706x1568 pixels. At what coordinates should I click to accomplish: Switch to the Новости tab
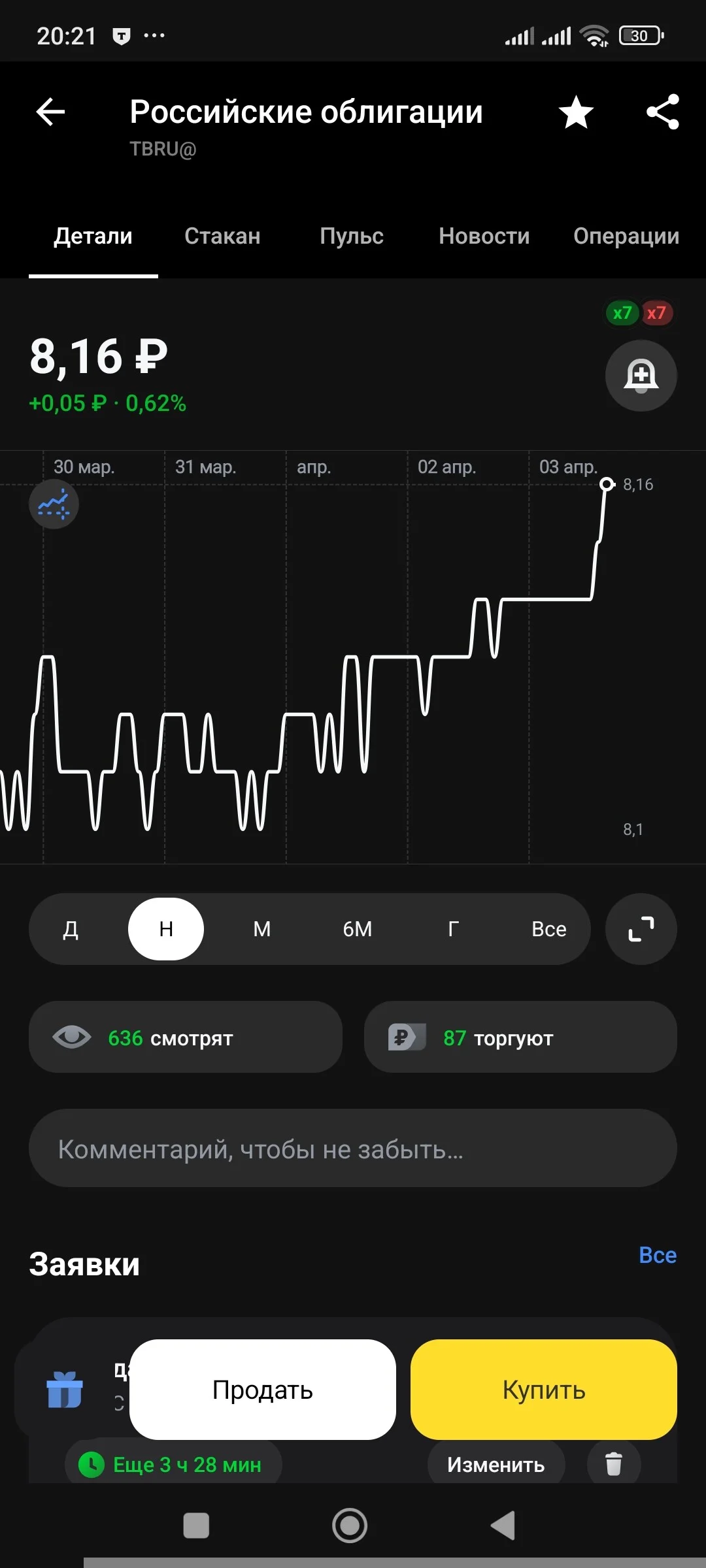tap(484, 236)
